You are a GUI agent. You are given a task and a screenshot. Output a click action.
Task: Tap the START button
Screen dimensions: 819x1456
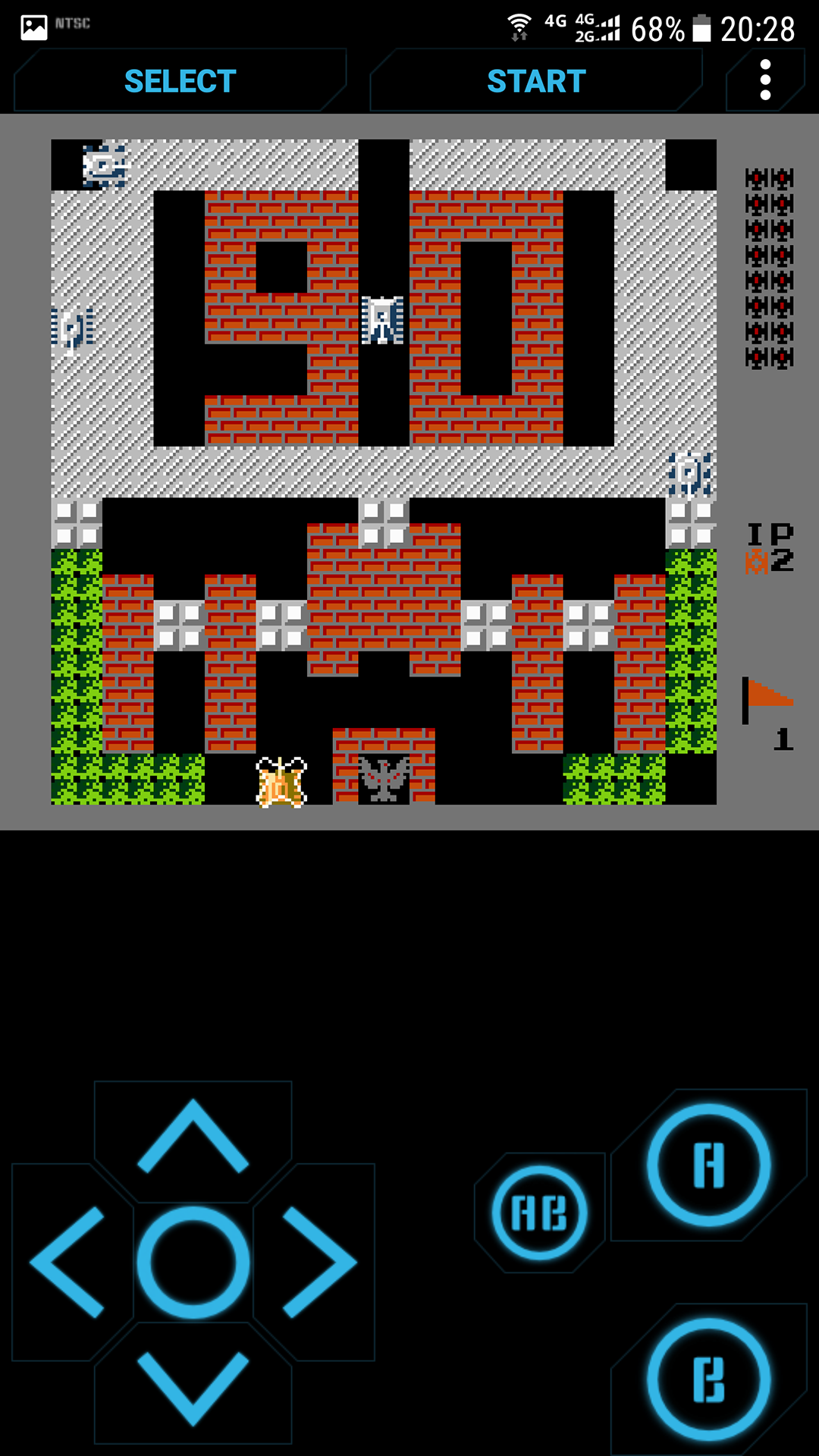(x=536, y=81)
